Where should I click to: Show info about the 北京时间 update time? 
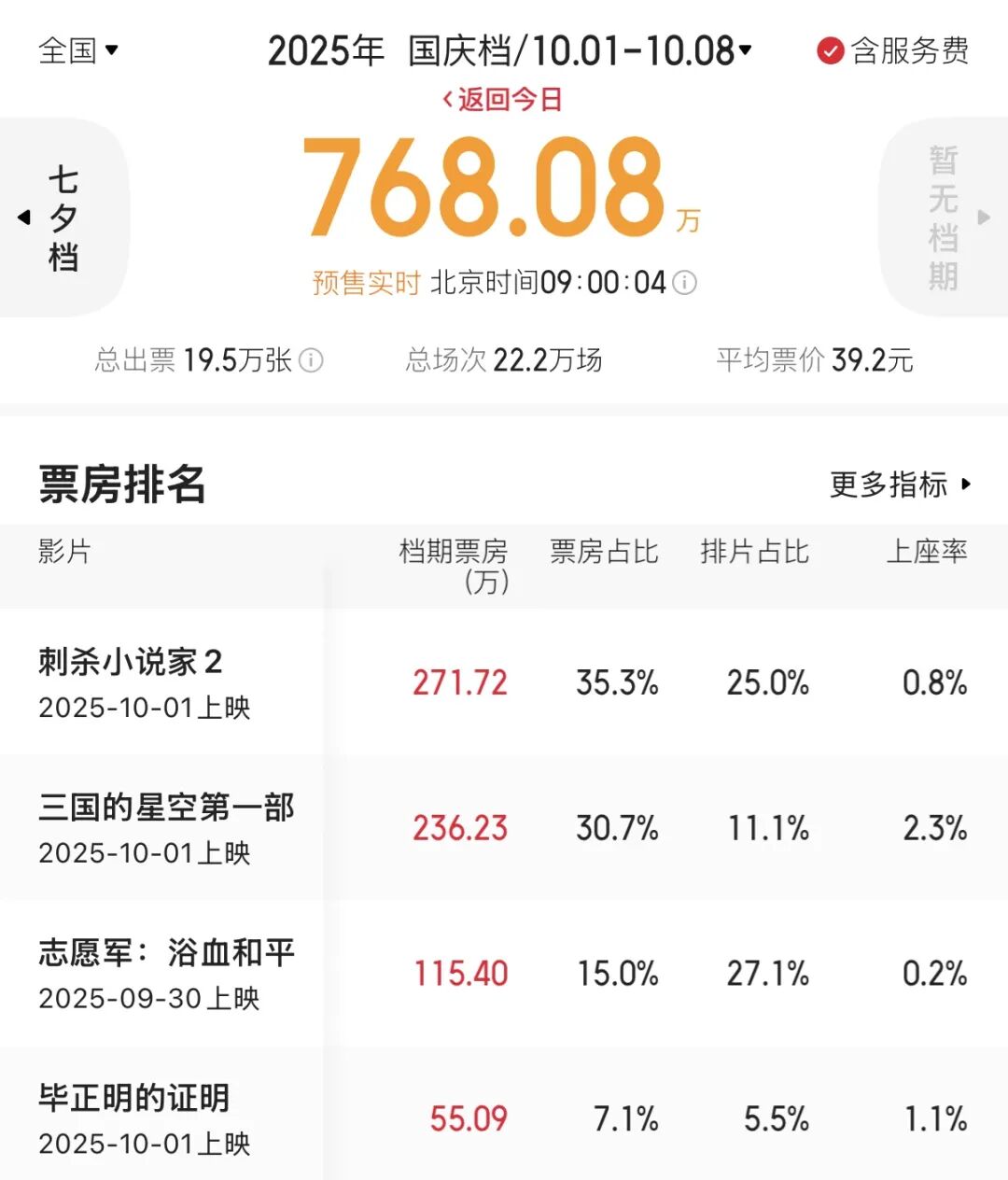pos(685,283)
